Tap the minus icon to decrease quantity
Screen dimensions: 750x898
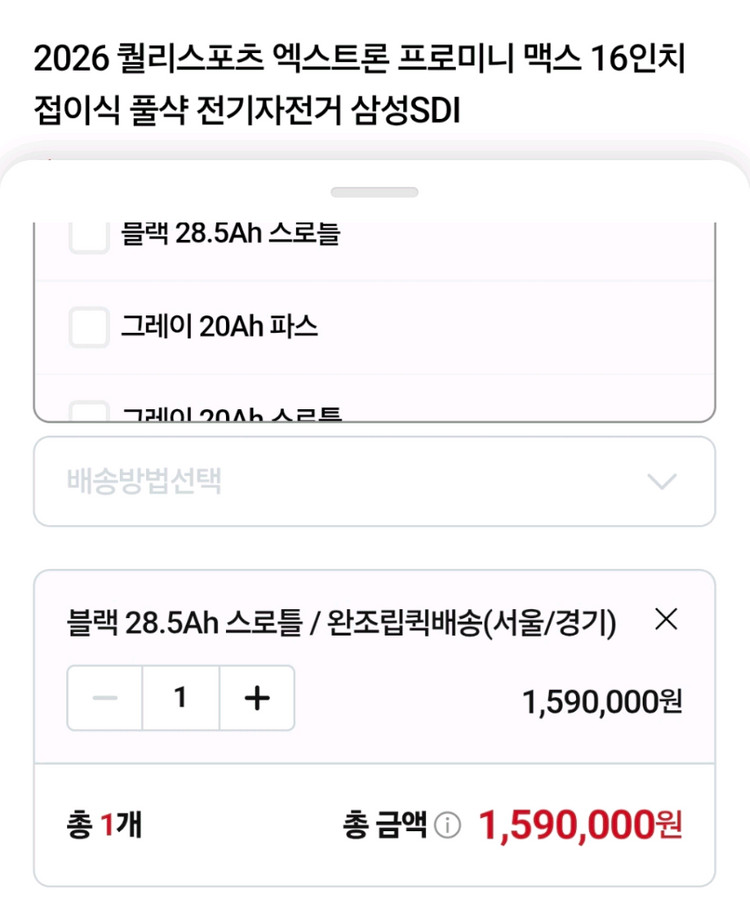[x=104, y=699]
